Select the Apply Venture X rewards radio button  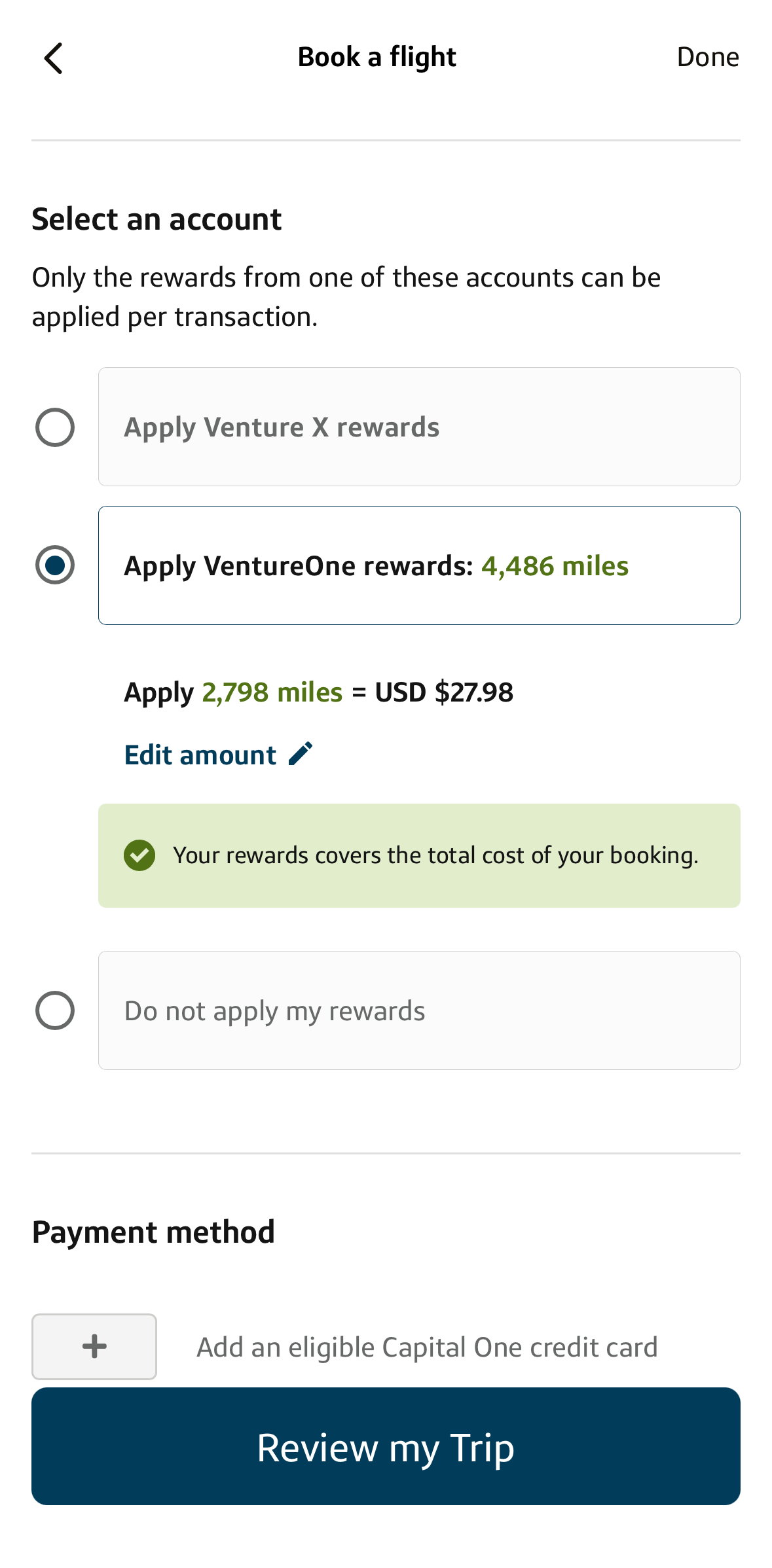tap(55, 427)
